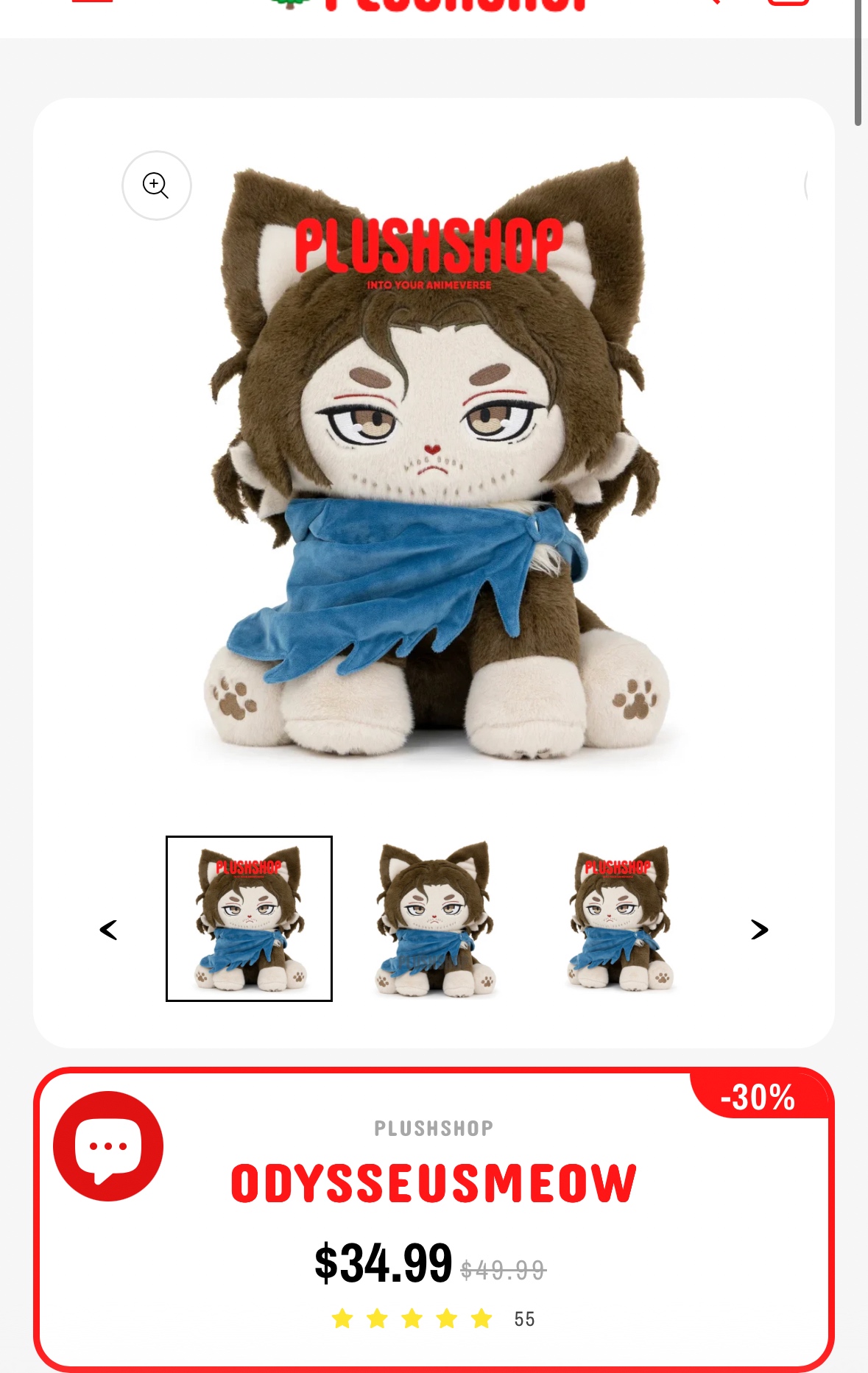Select the middle plush thumbnail without logo
The width and height of the screenshot is (868, 1373).
435,919
